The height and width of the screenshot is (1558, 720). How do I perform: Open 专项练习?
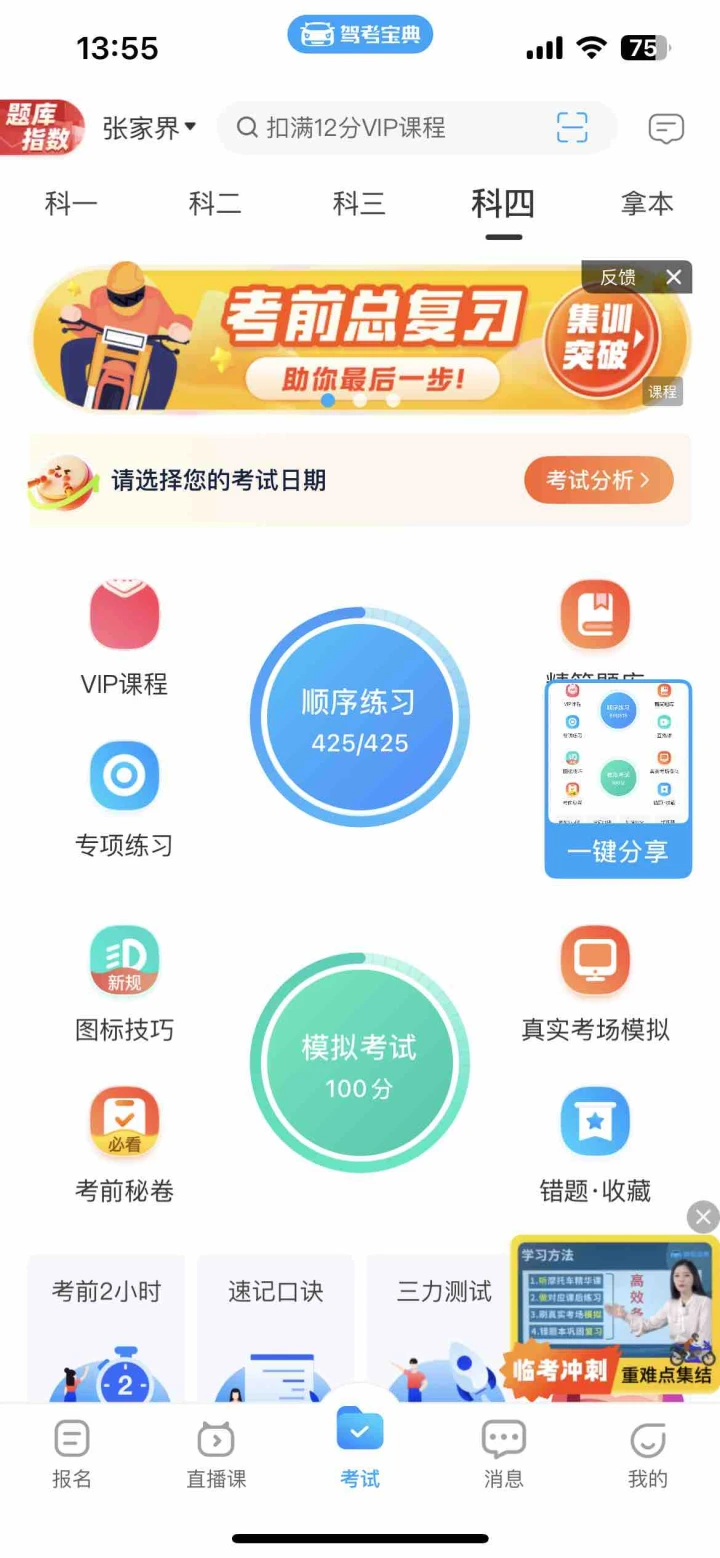[124, 797]
